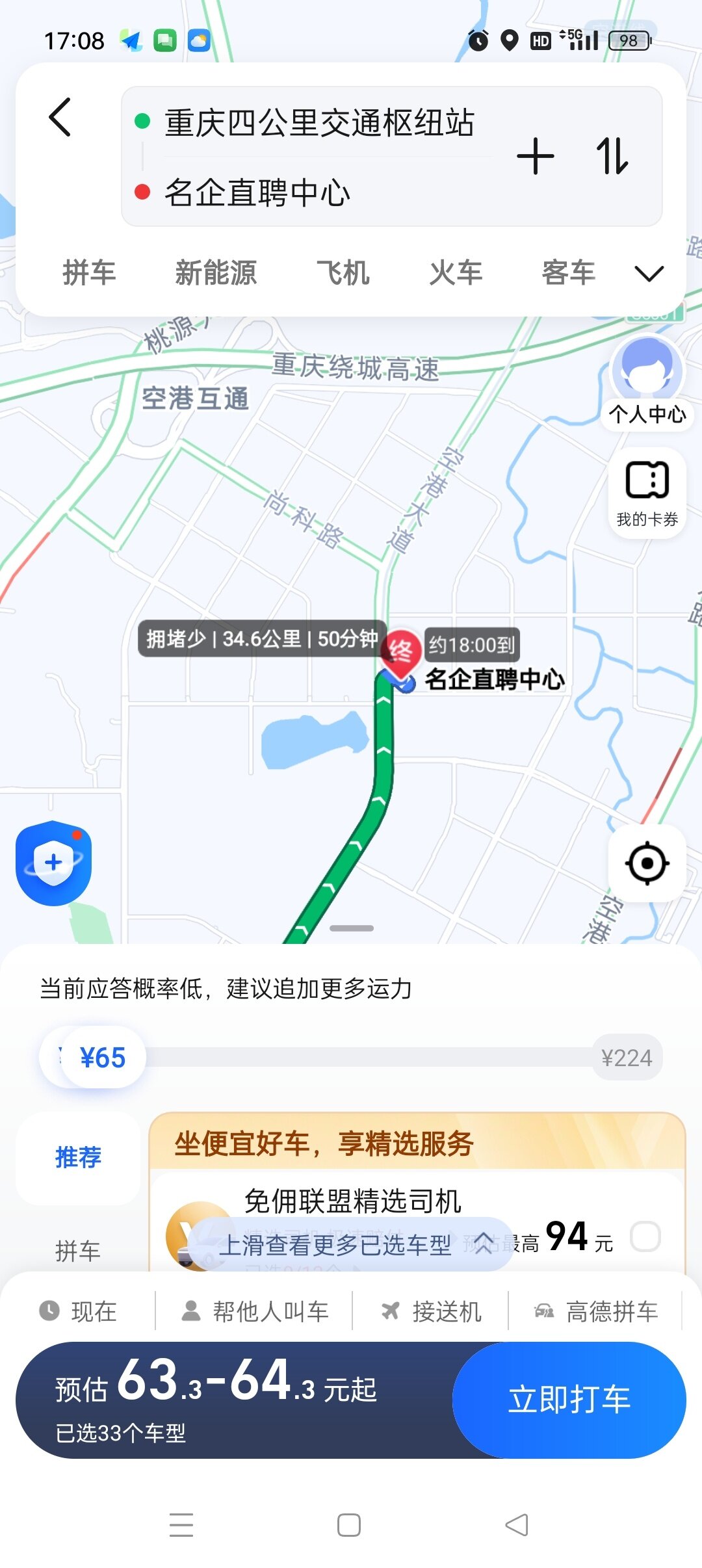The width and height of the screenshot is (702, 1568).
Task: Check the 免佣联盟精选司机 car option
Action: coord(645,1236)
